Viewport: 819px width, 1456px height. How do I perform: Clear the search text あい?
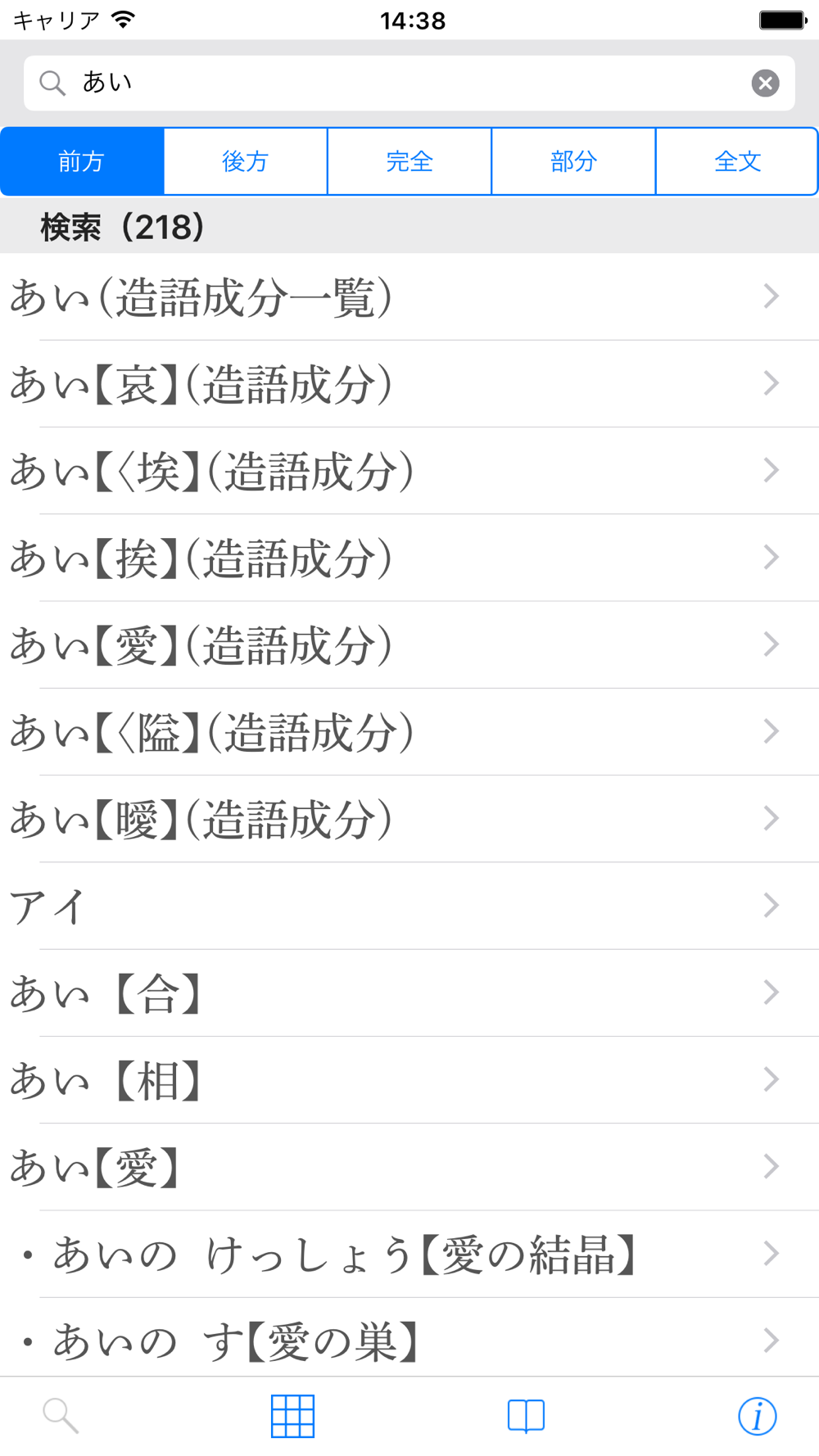point(765,83)
